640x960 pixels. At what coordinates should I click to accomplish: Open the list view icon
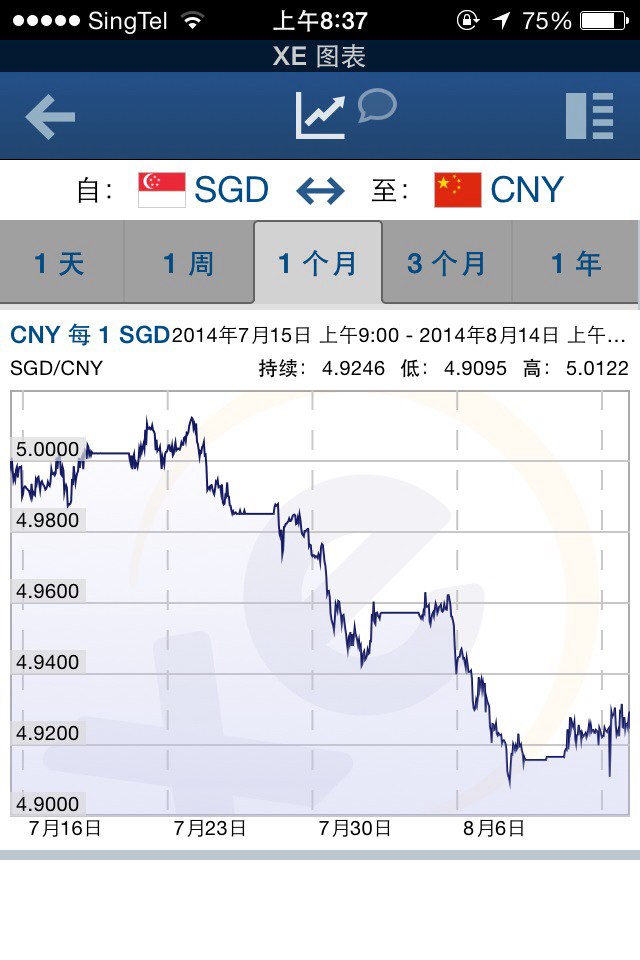pyautogui.click(x=589, y=117)
